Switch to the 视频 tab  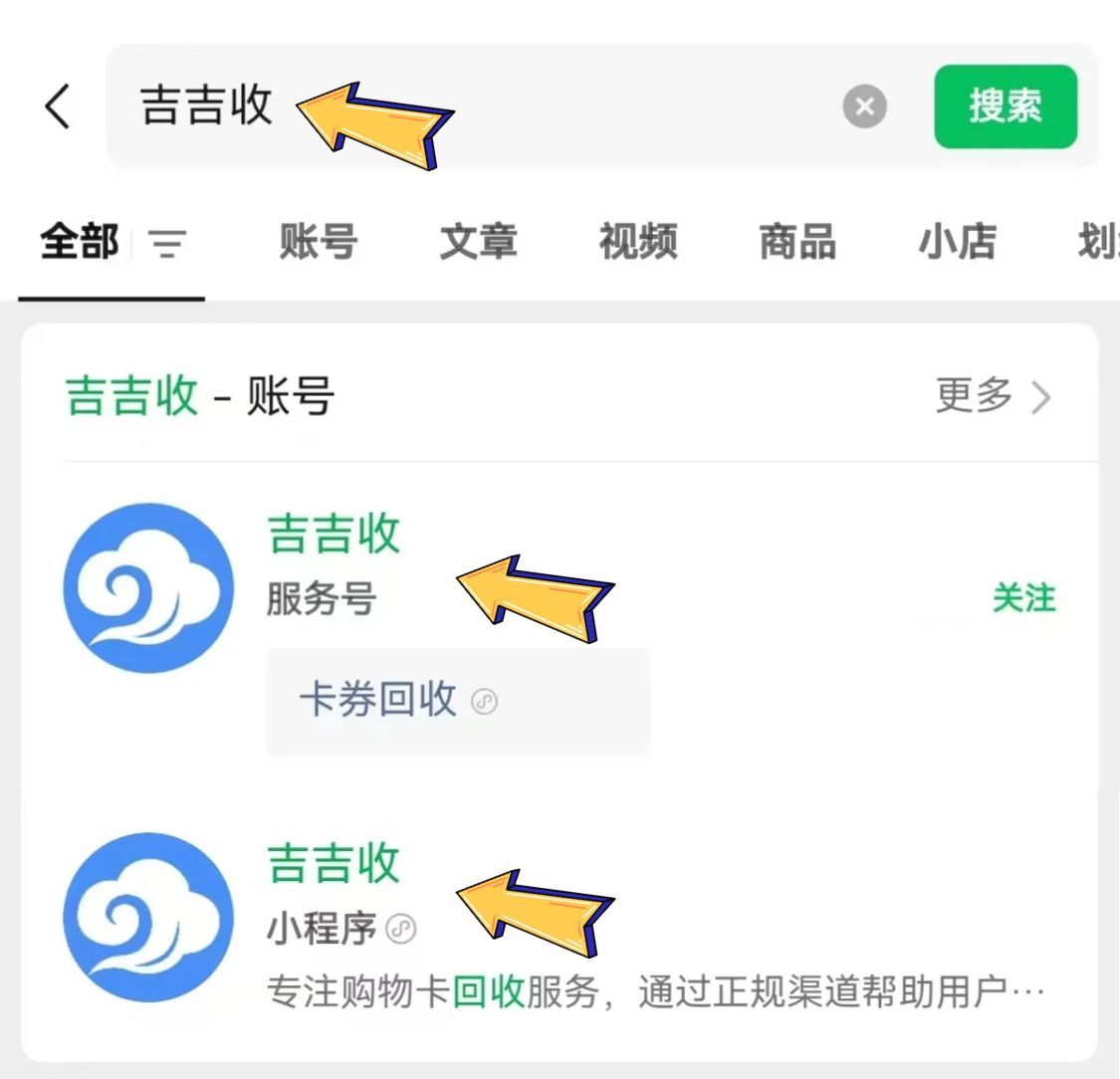coord(637,242)
